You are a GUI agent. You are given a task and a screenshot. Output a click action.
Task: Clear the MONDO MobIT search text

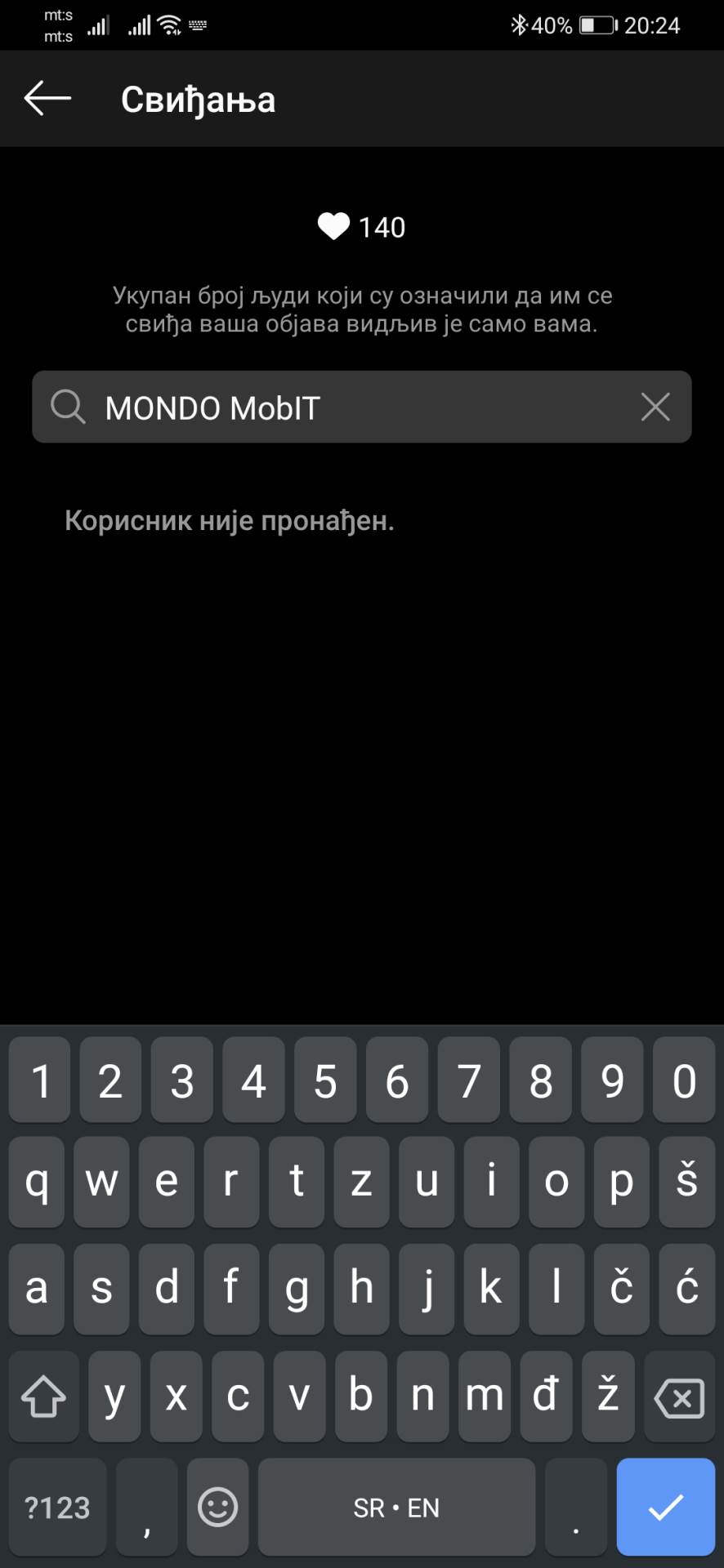coord(655,407)
